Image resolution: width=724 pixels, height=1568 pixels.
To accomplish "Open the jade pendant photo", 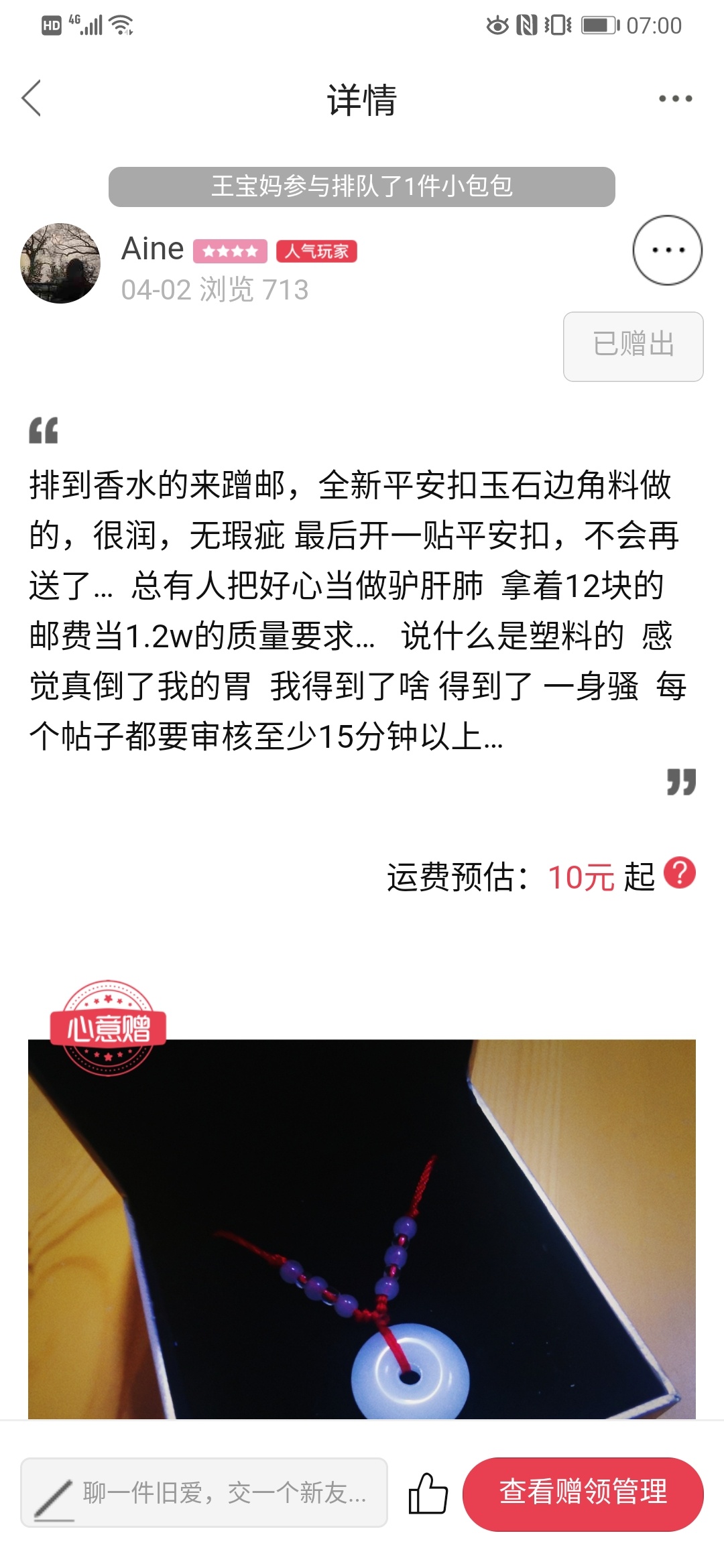I will point(362,1228).
